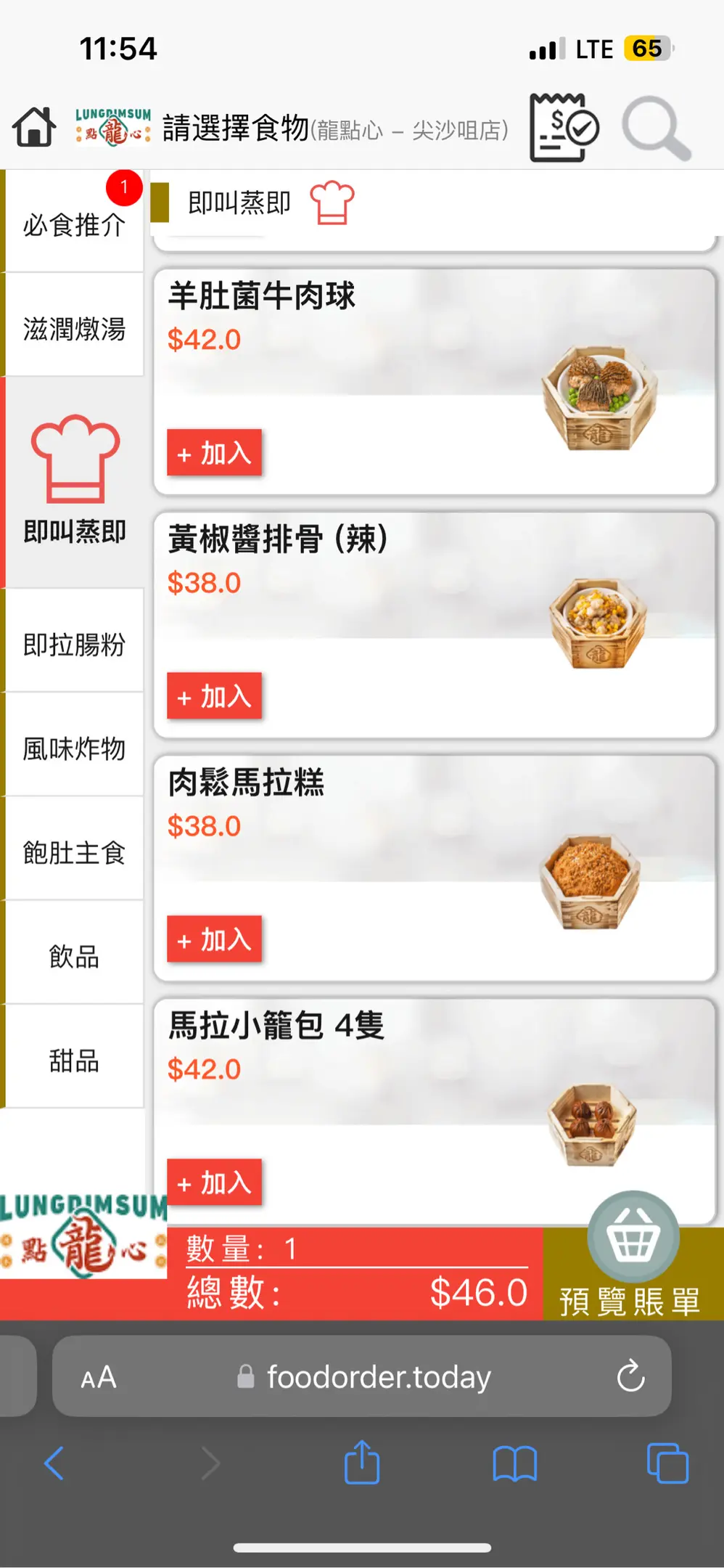This screenshot has height=1568, width=724.
Task: Show the 飽肚主食 category
Action: click(74, 852)
